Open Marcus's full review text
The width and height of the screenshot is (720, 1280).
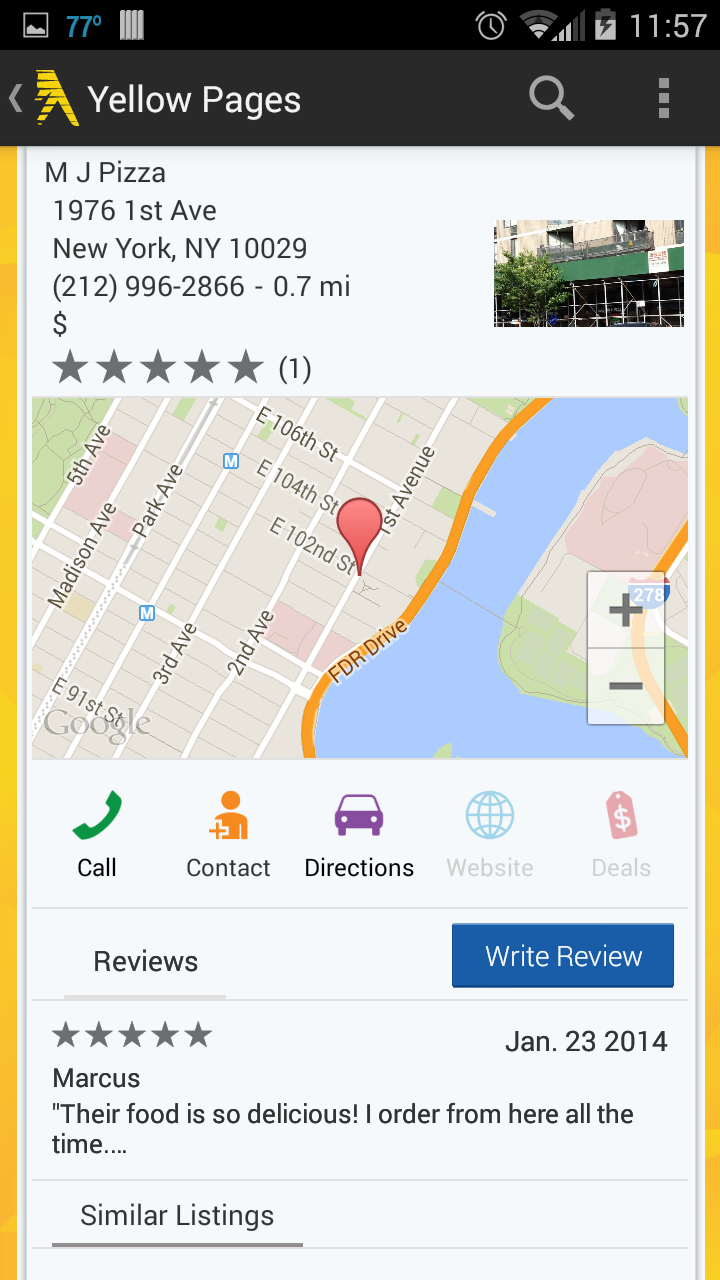342,1128
